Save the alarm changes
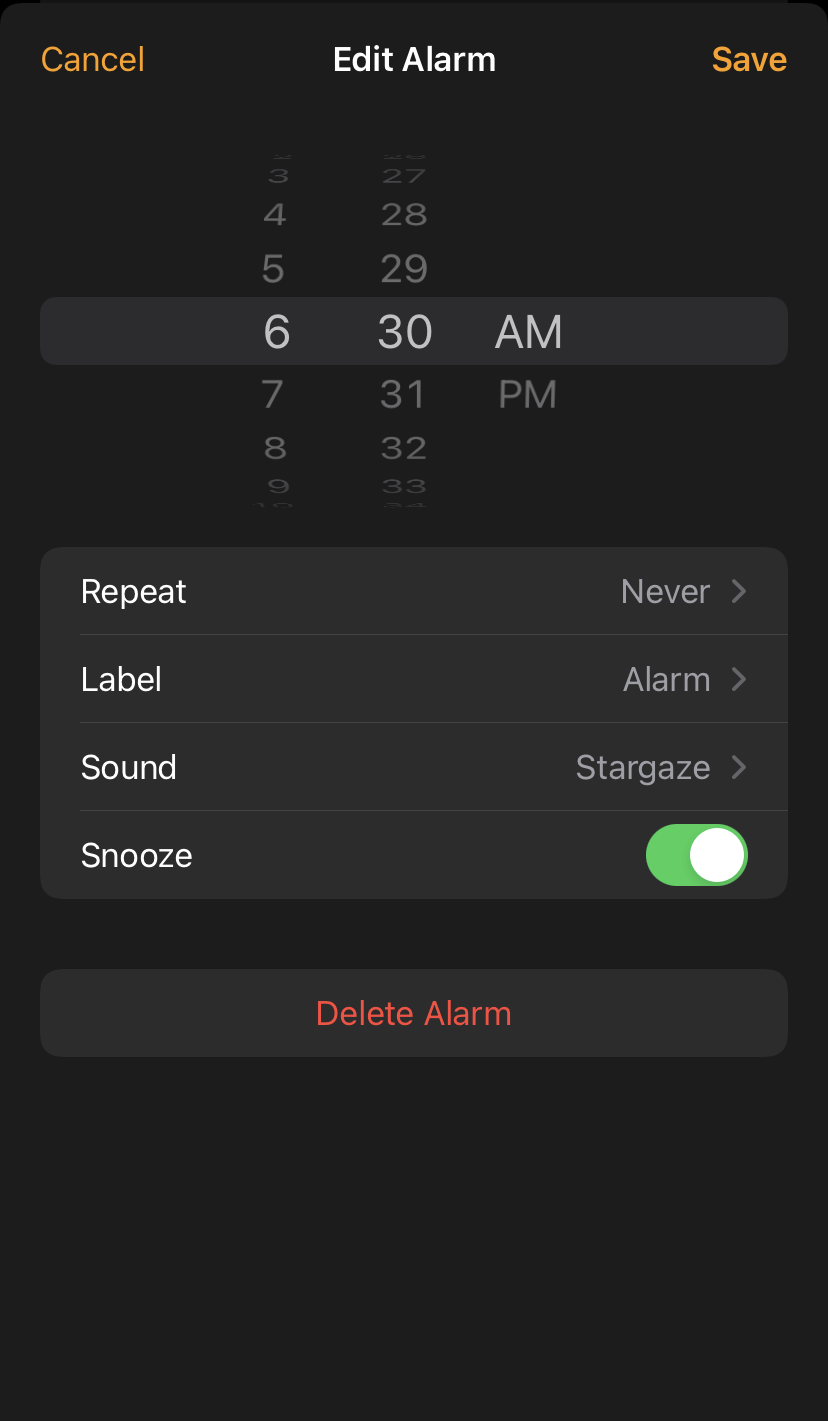828x1421 pixels. (x=749, y=60)
